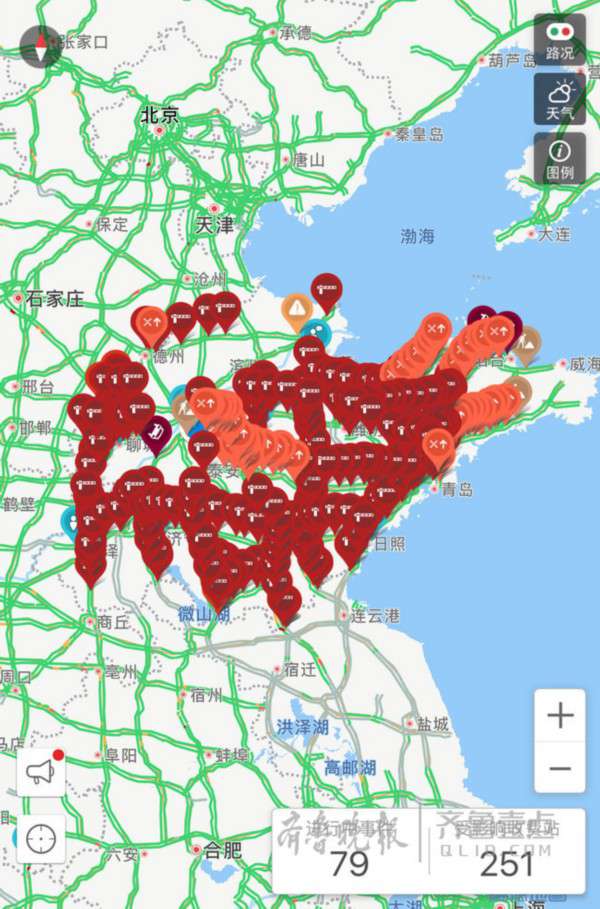This screenshot has height=909, width=600.
Task: Open the event list showing 79
Action: [x=350, y=851]
